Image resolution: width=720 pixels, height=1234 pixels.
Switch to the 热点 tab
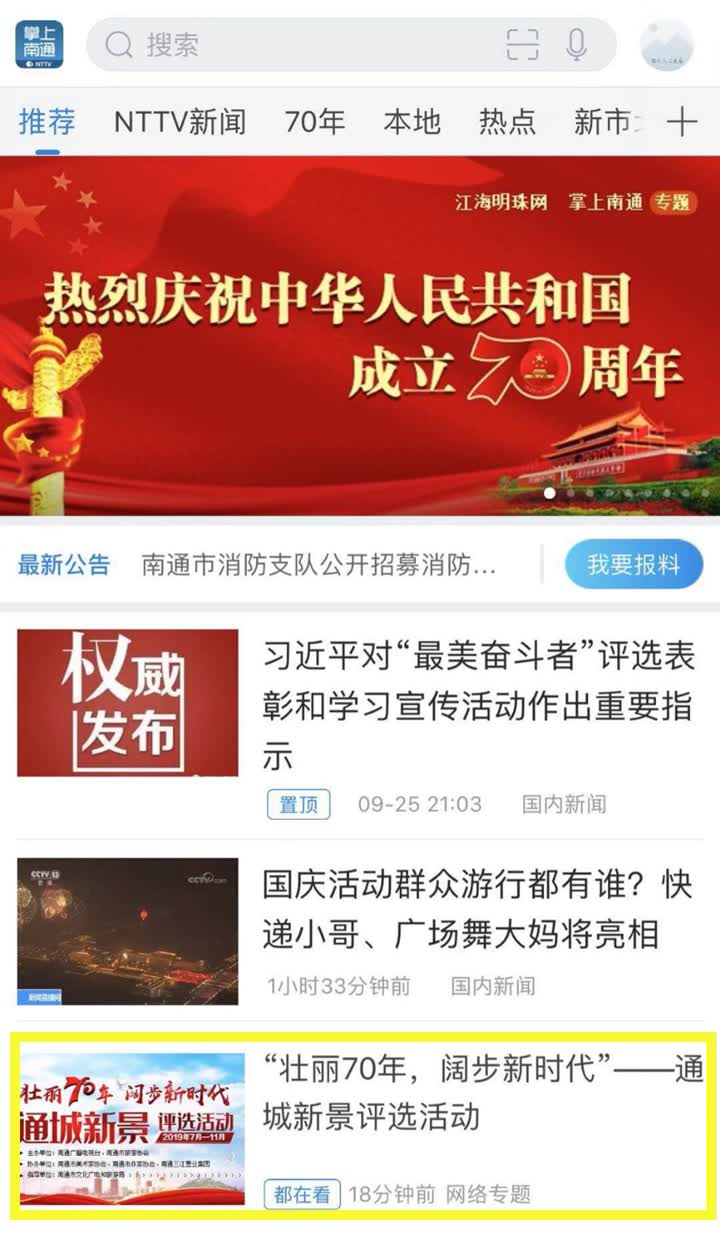(507, 122)
